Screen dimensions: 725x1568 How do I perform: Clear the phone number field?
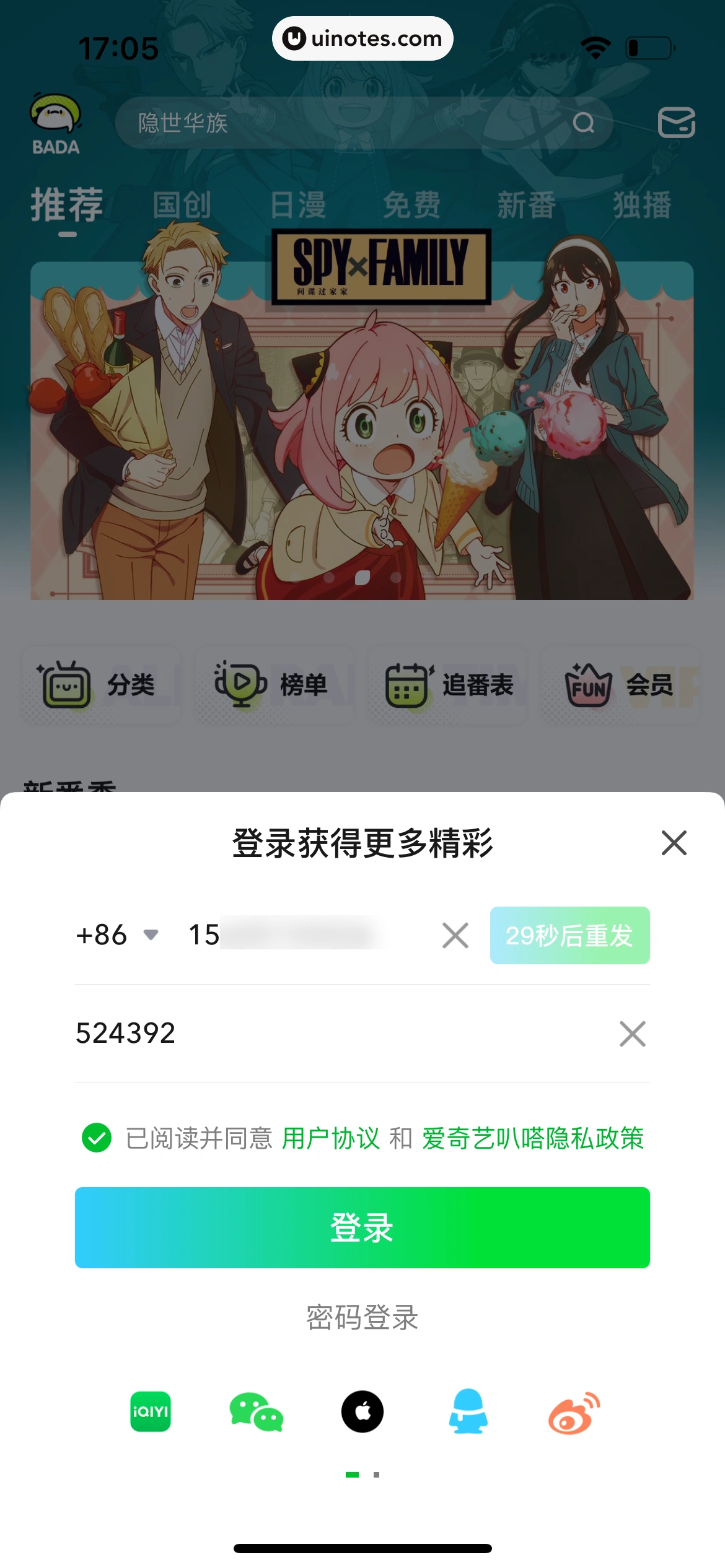pyautogui.click(x=455, y=935)
